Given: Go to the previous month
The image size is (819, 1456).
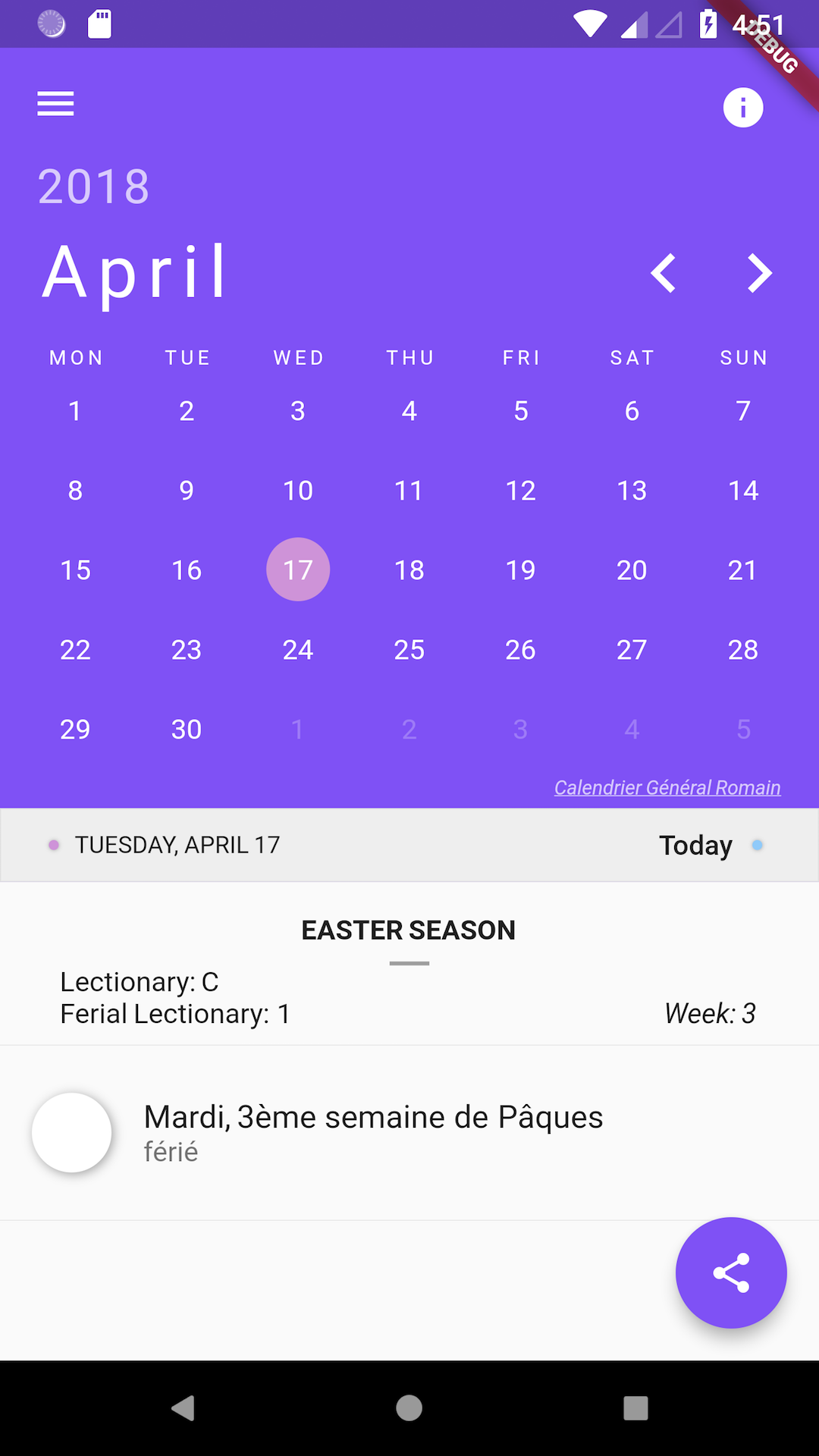Looking at the screenshot, I should tap(664, 273).
